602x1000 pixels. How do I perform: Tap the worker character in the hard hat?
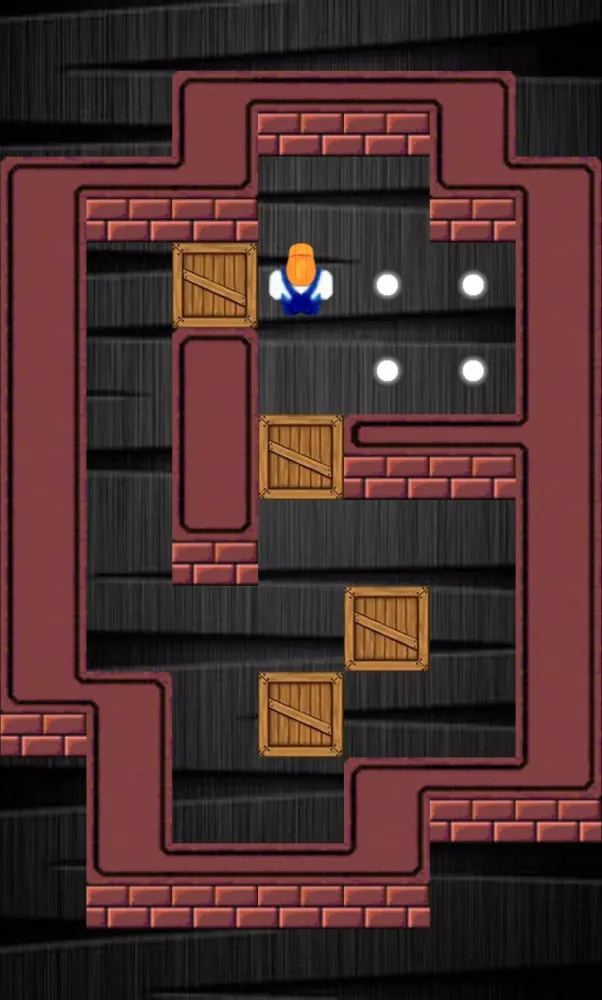tap(301, 282)
